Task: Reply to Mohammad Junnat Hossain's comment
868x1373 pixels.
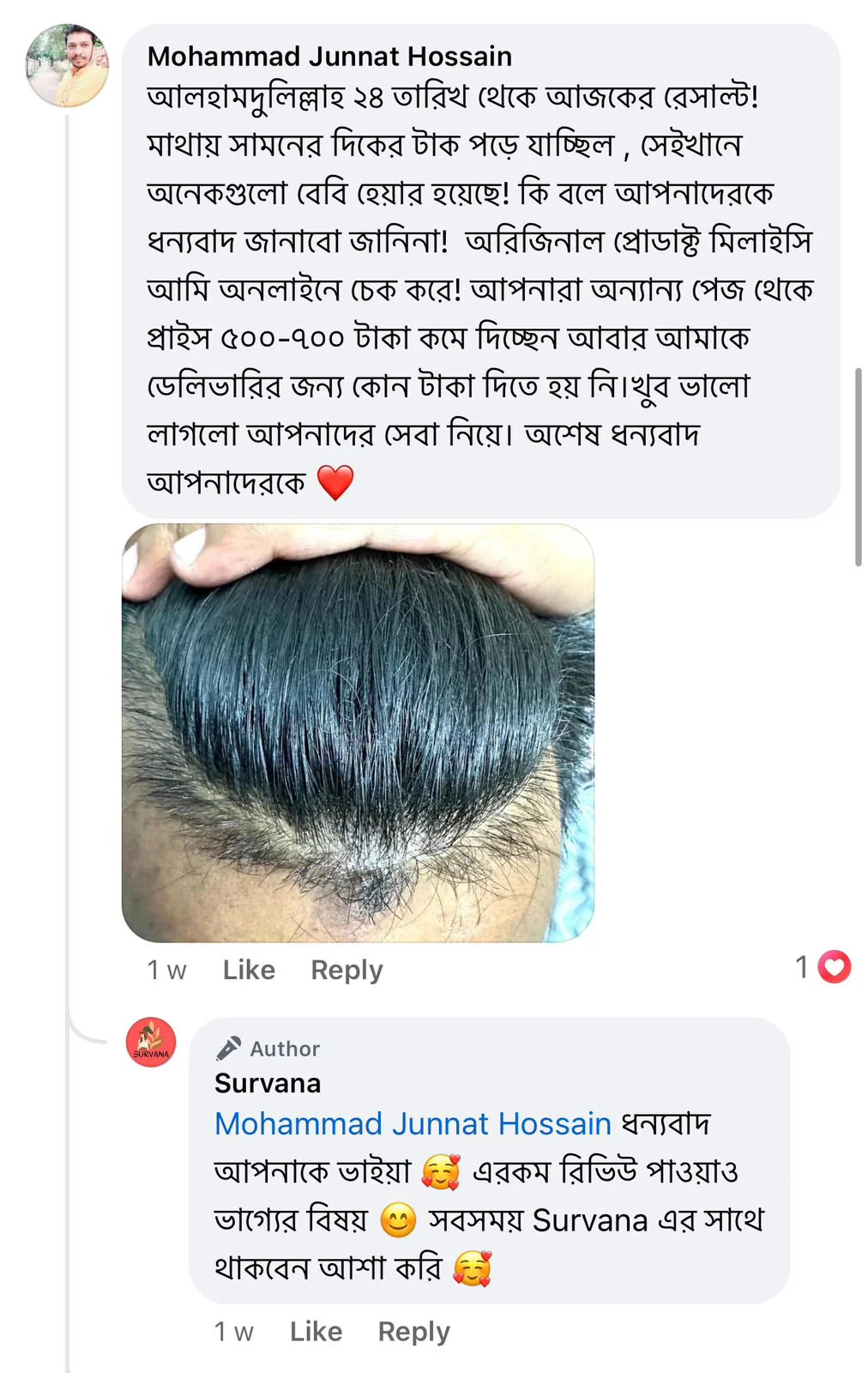Action: [x=347, y=970]
